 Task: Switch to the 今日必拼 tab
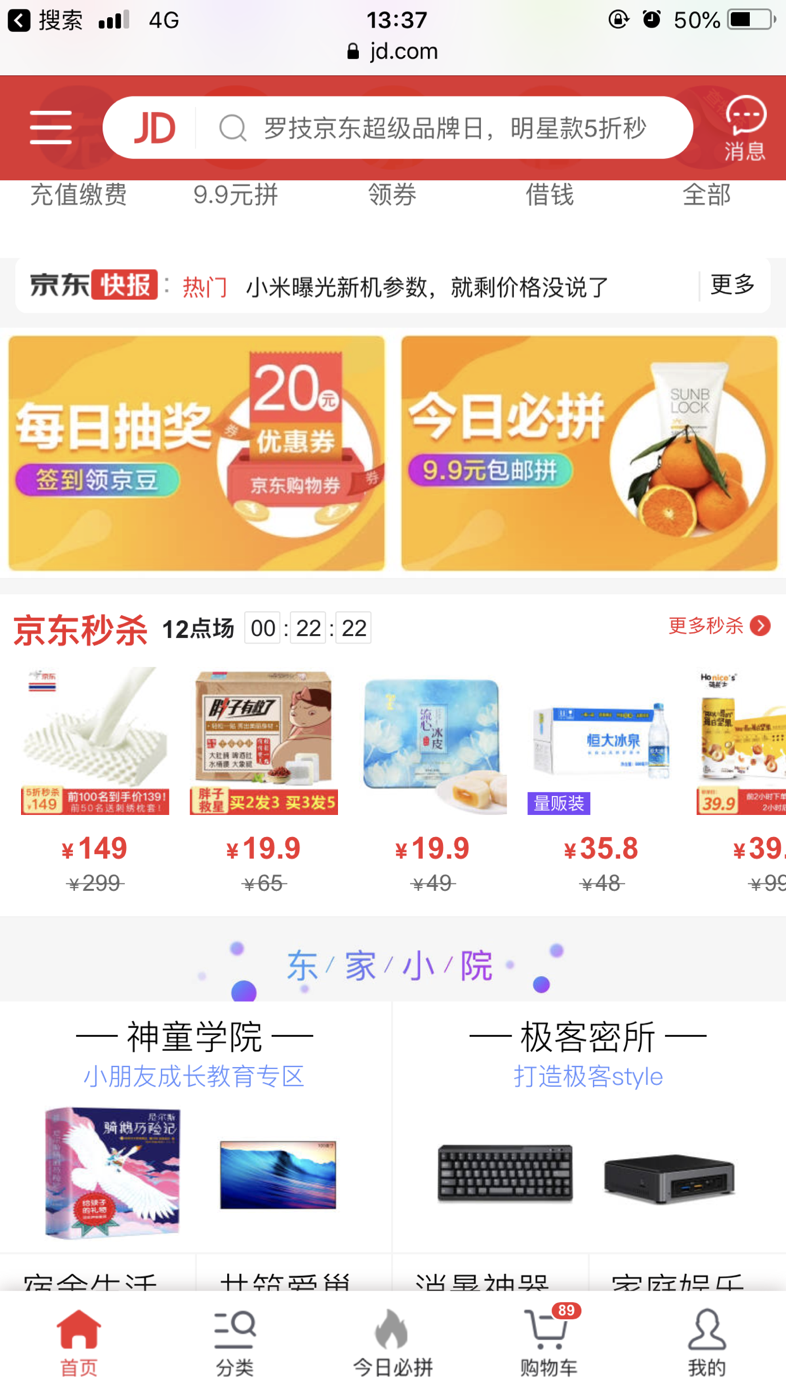click(392, 1343)
